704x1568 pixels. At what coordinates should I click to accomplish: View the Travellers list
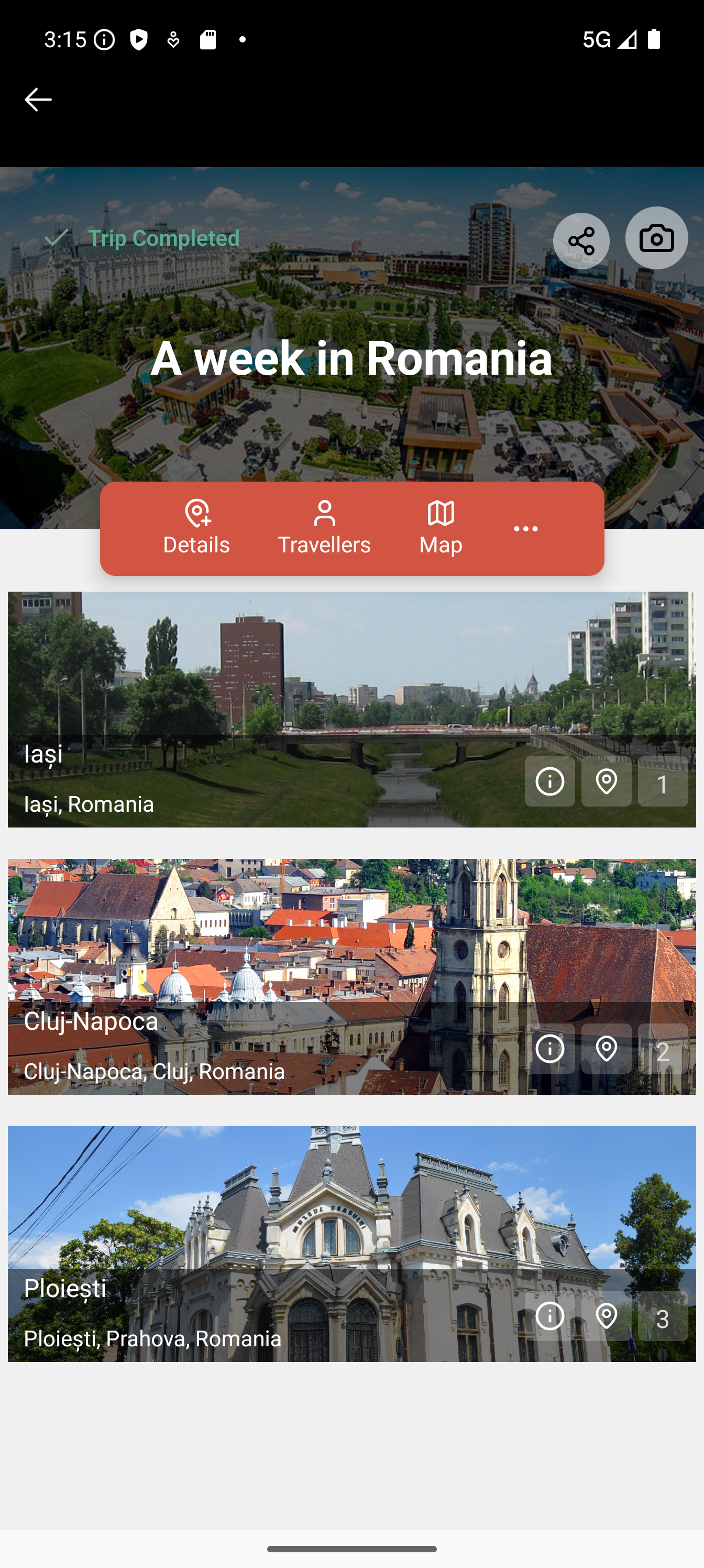[x=324, y=528]
